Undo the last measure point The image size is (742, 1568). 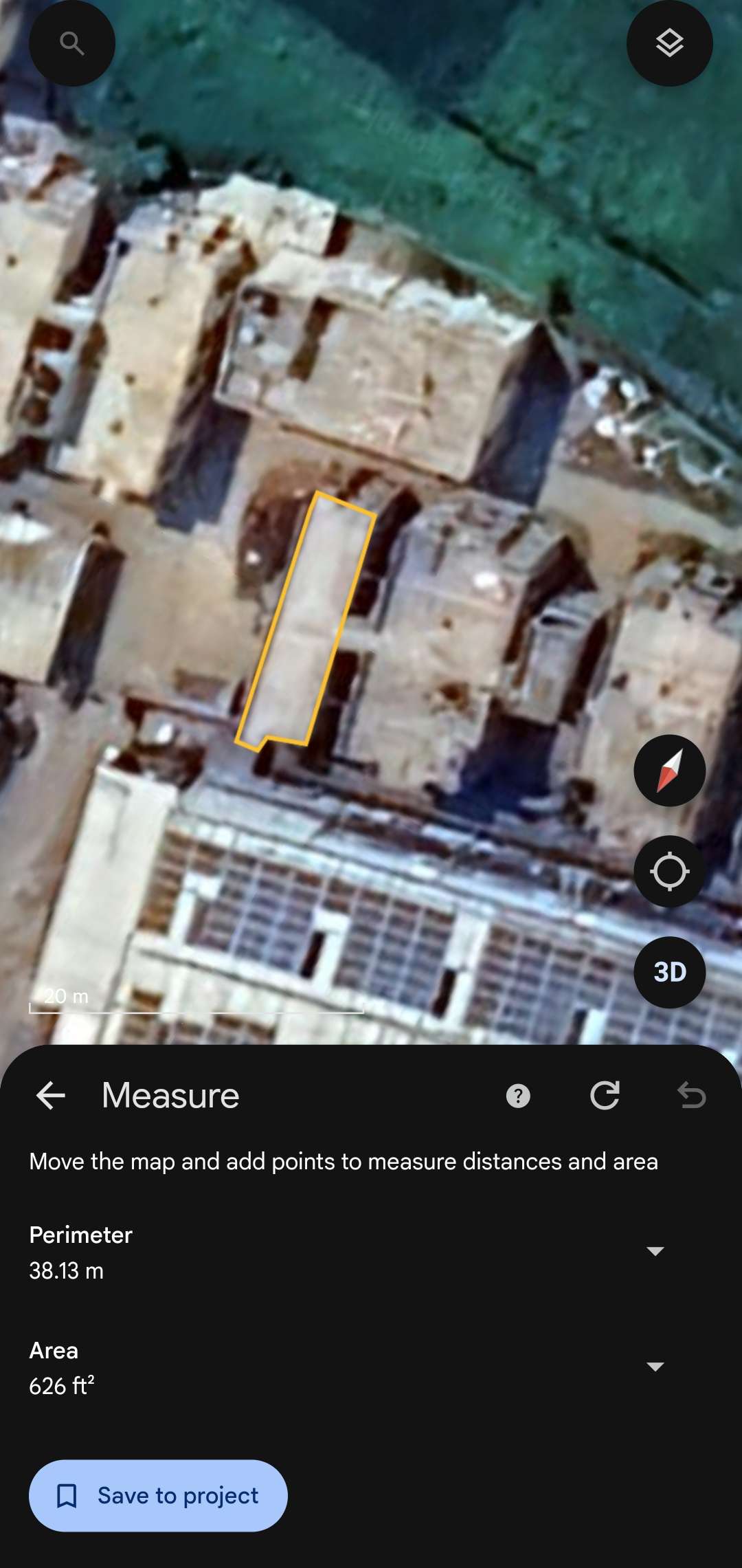(x=691, y=1095)
